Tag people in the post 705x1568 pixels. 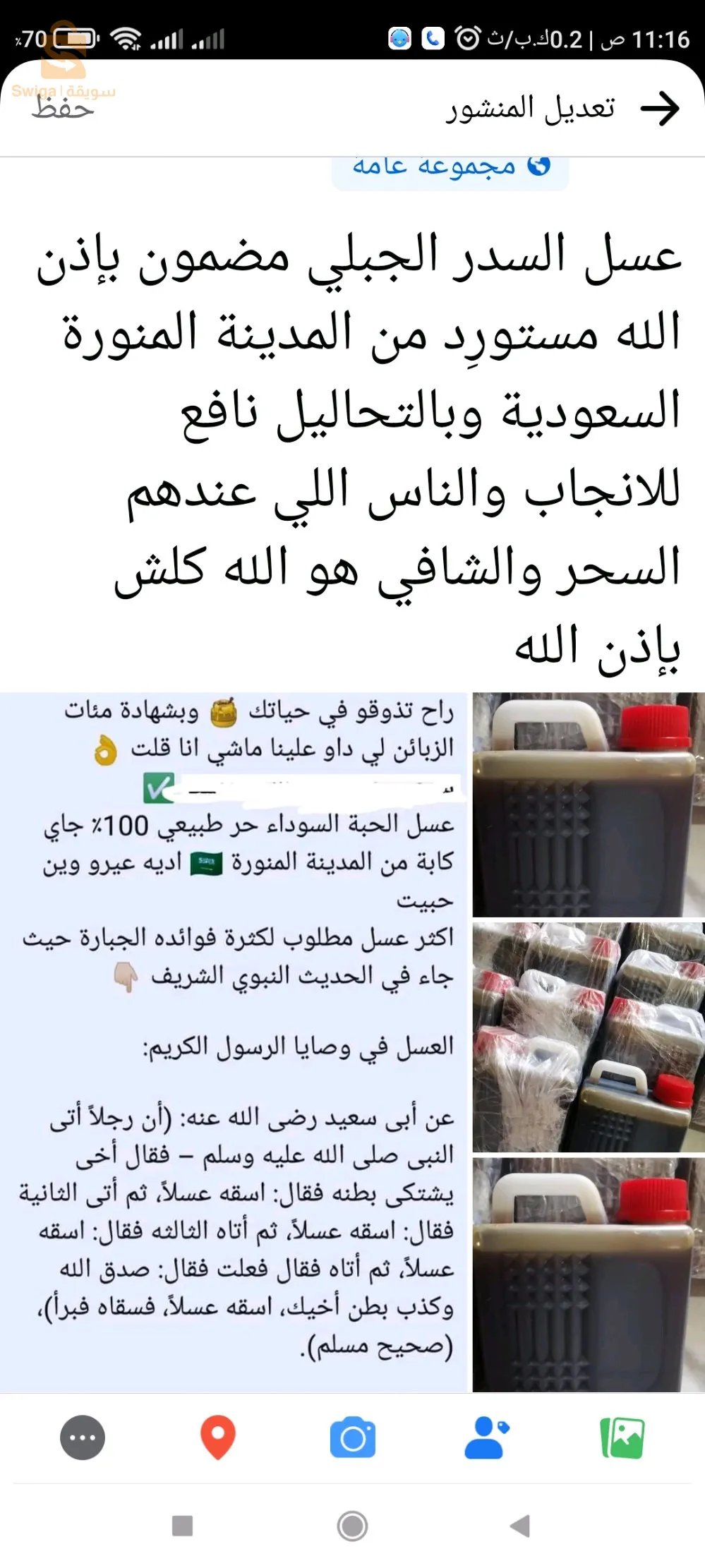[x=486, y=1437]
